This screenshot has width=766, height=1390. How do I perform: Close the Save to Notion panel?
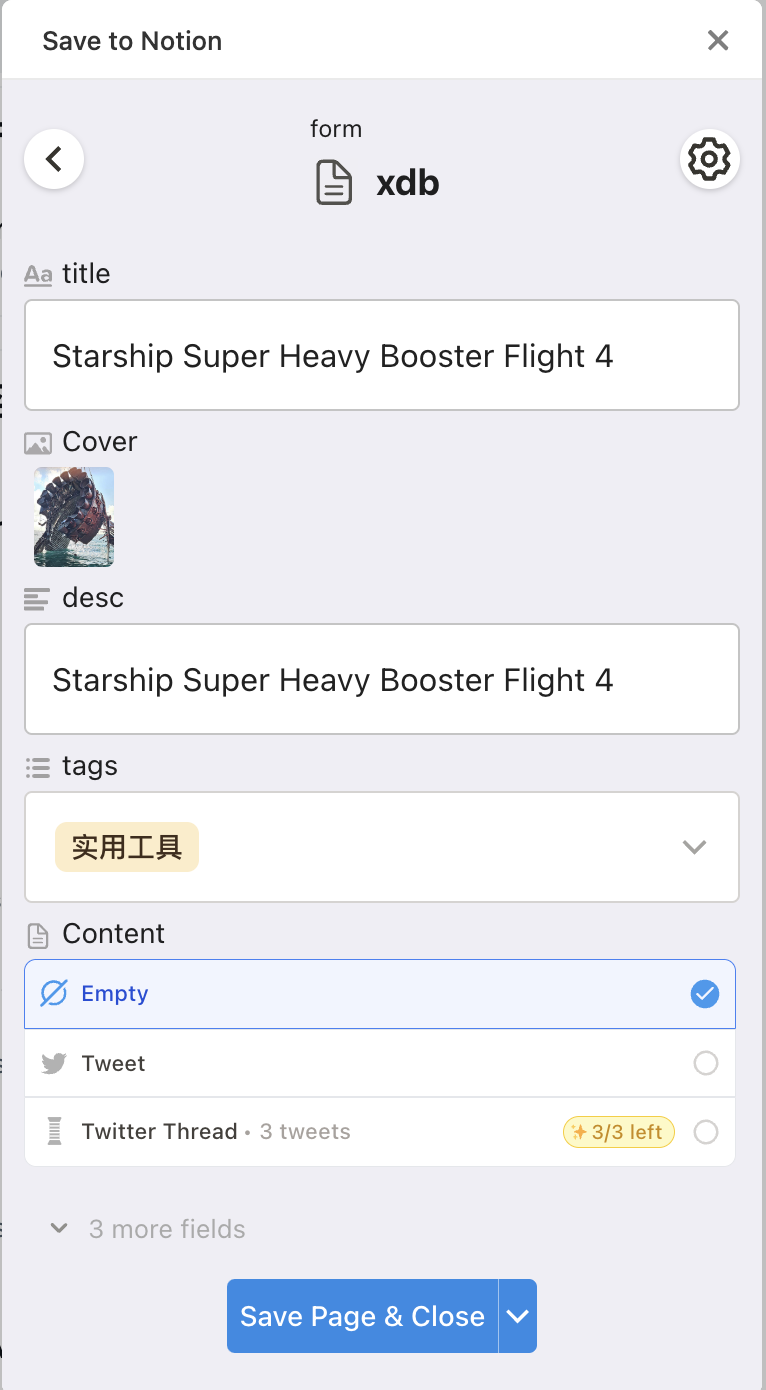(x=718, y=40)
